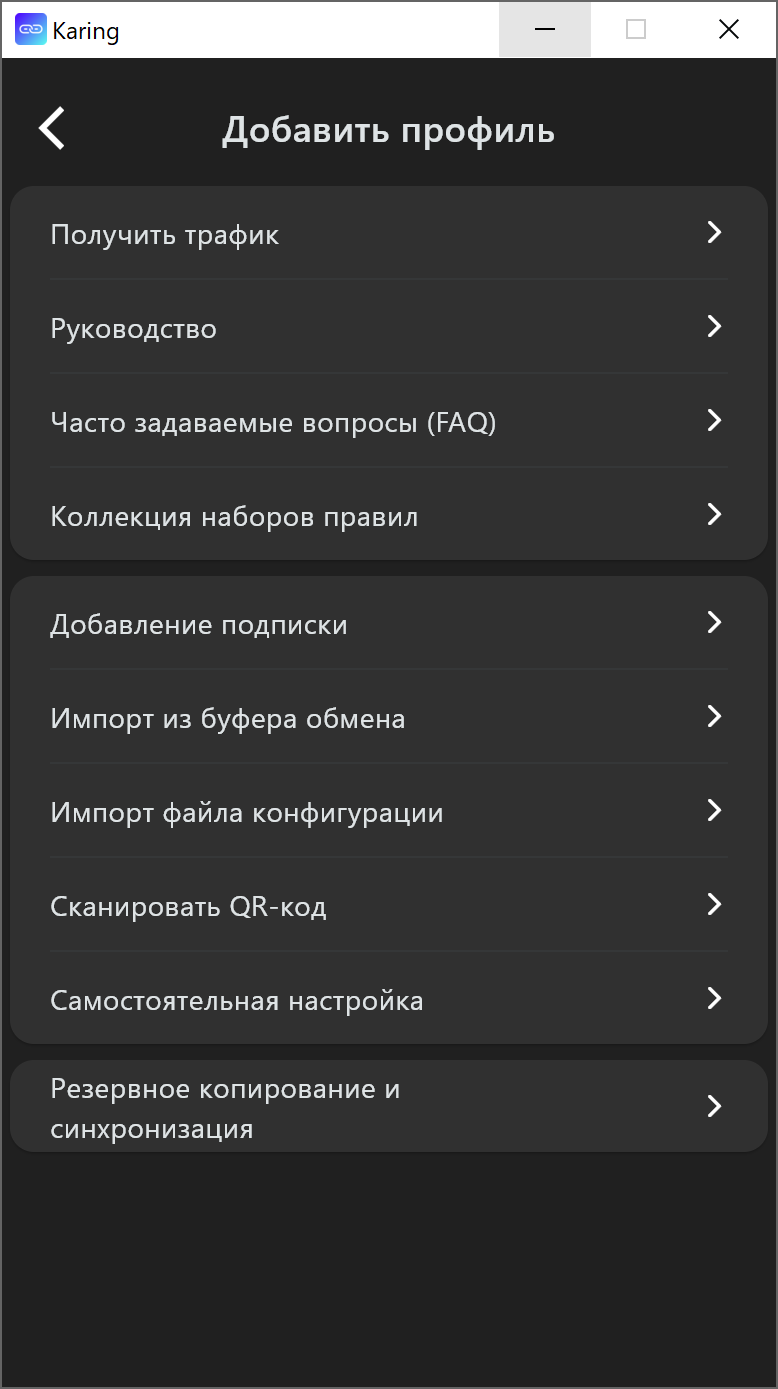Viewport: 778px width, 1389px height.
Task: Open Коллекция наборов правил
Action: (x=388, y=516)
